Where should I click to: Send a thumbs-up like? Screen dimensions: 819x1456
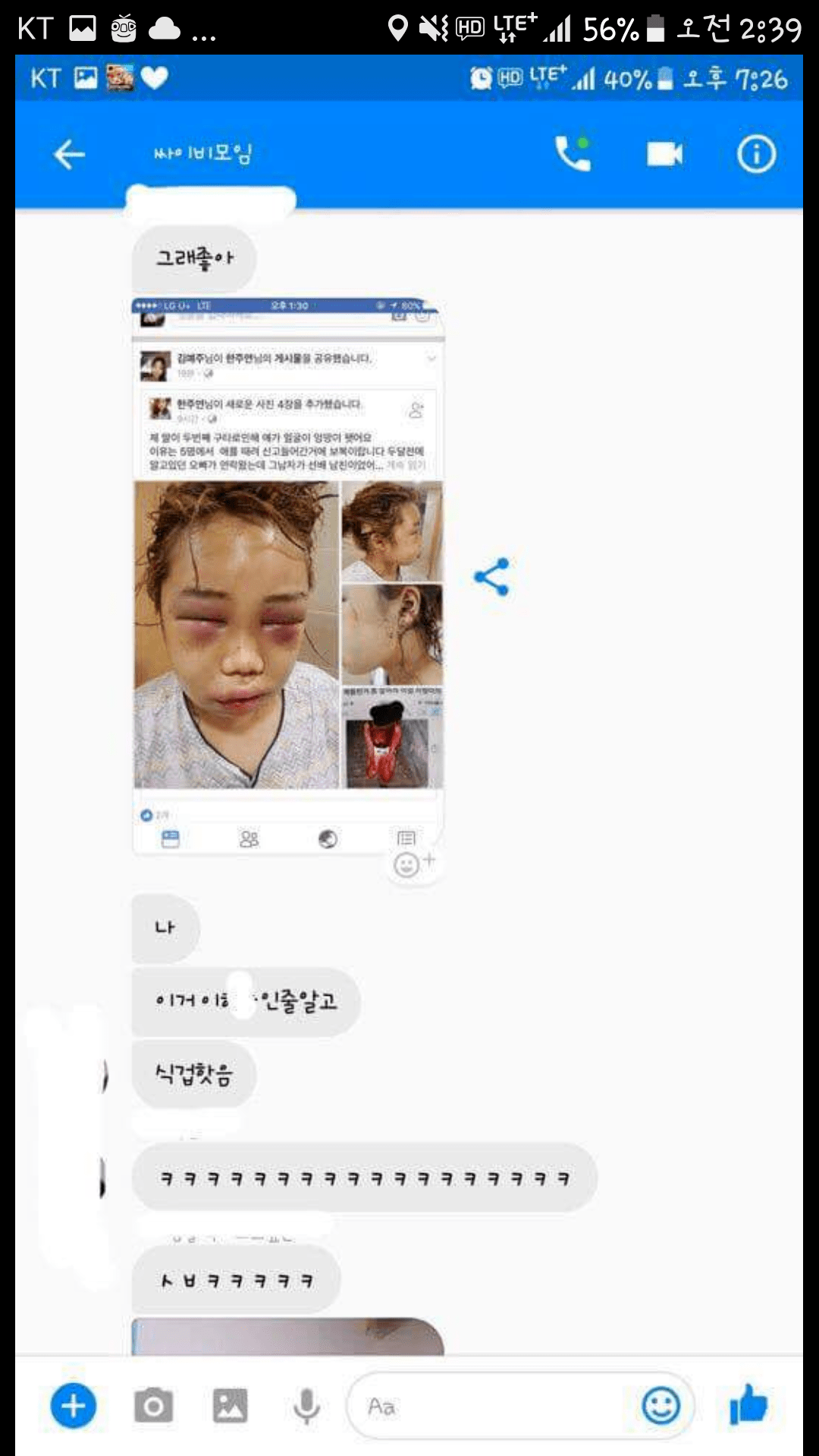[x=748, y=1404]
